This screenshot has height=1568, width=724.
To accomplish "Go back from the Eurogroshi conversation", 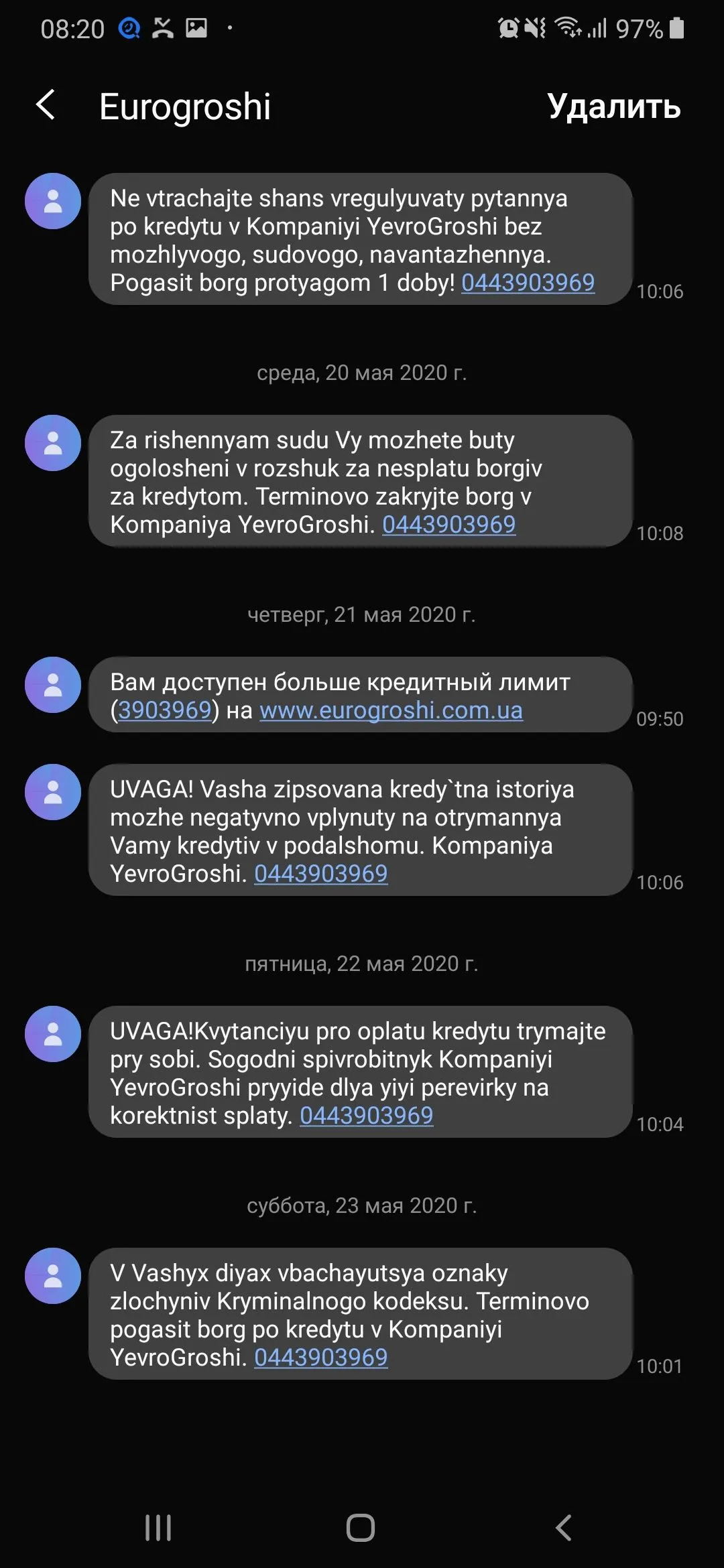I will coord(46,105).
